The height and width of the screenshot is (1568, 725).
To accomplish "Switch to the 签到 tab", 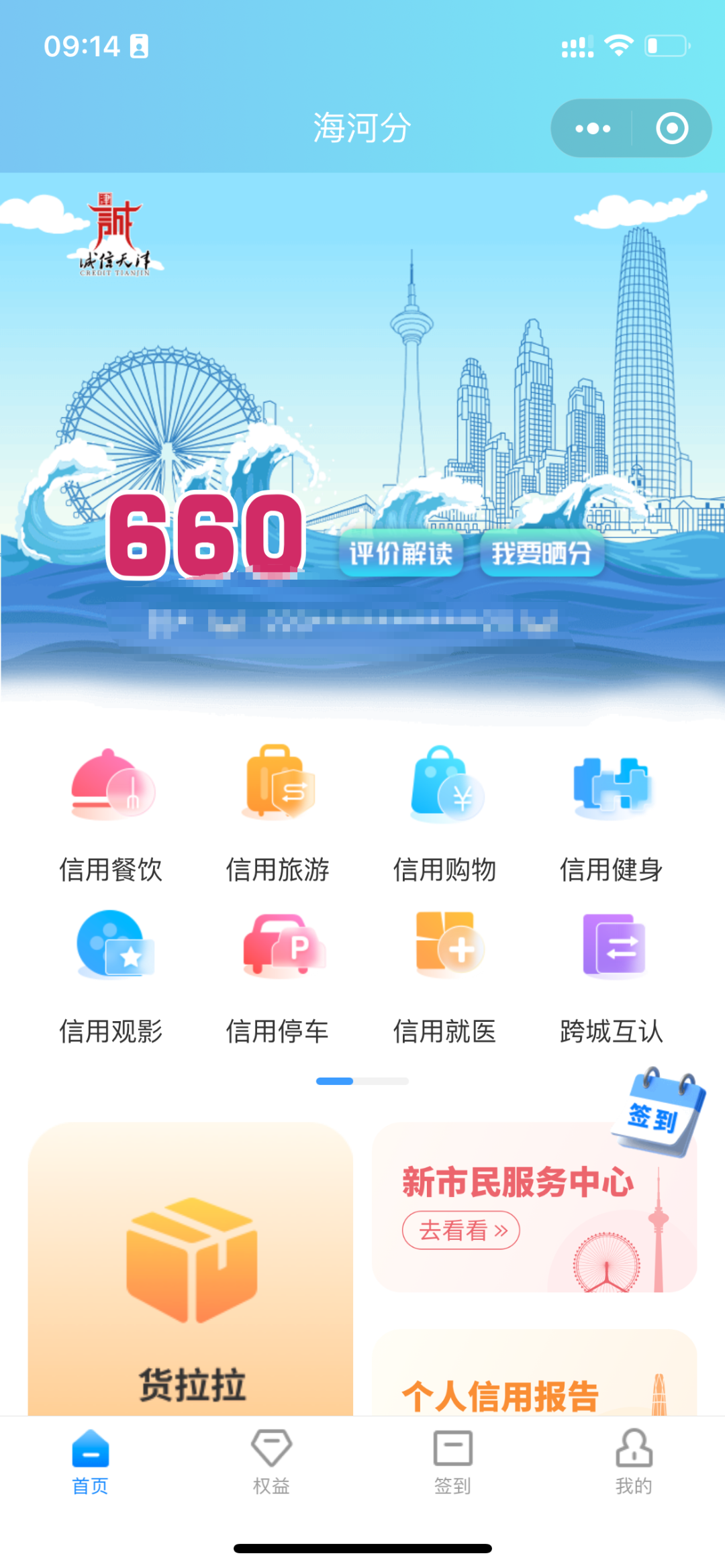I will click(x=452, y=1461).
